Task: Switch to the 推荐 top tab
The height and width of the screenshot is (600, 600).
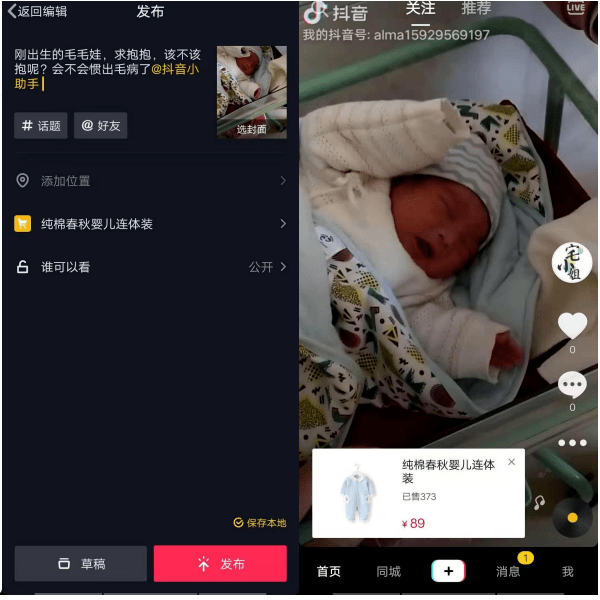Action: click(476, 9)
